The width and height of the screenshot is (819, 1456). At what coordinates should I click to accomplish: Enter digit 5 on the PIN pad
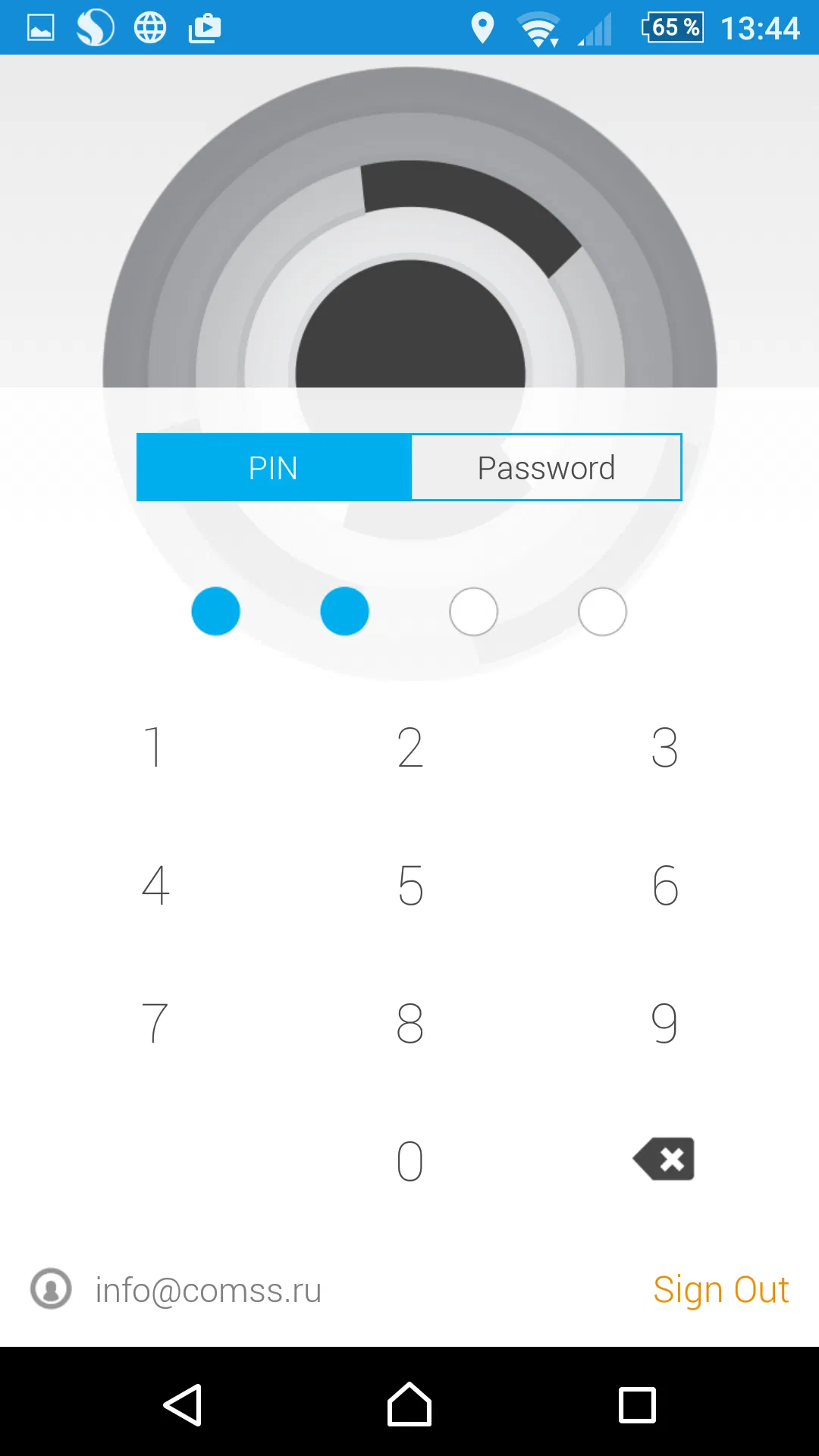click(409, 885)
